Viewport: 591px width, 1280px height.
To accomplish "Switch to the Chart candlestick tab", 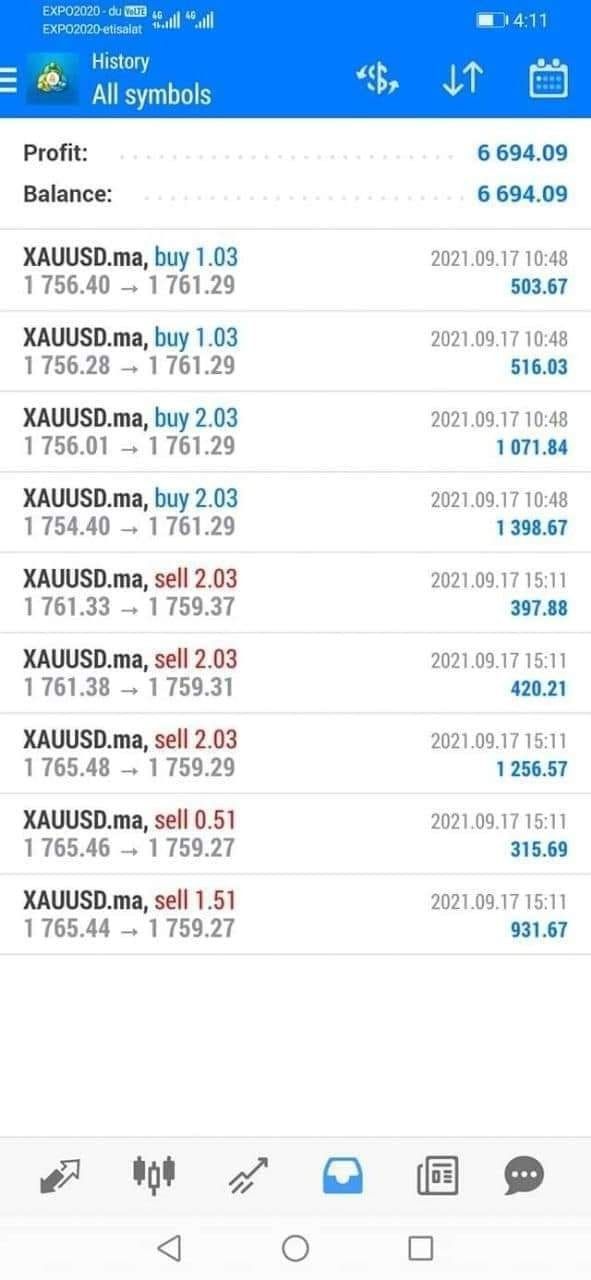I will point(155,1175).
